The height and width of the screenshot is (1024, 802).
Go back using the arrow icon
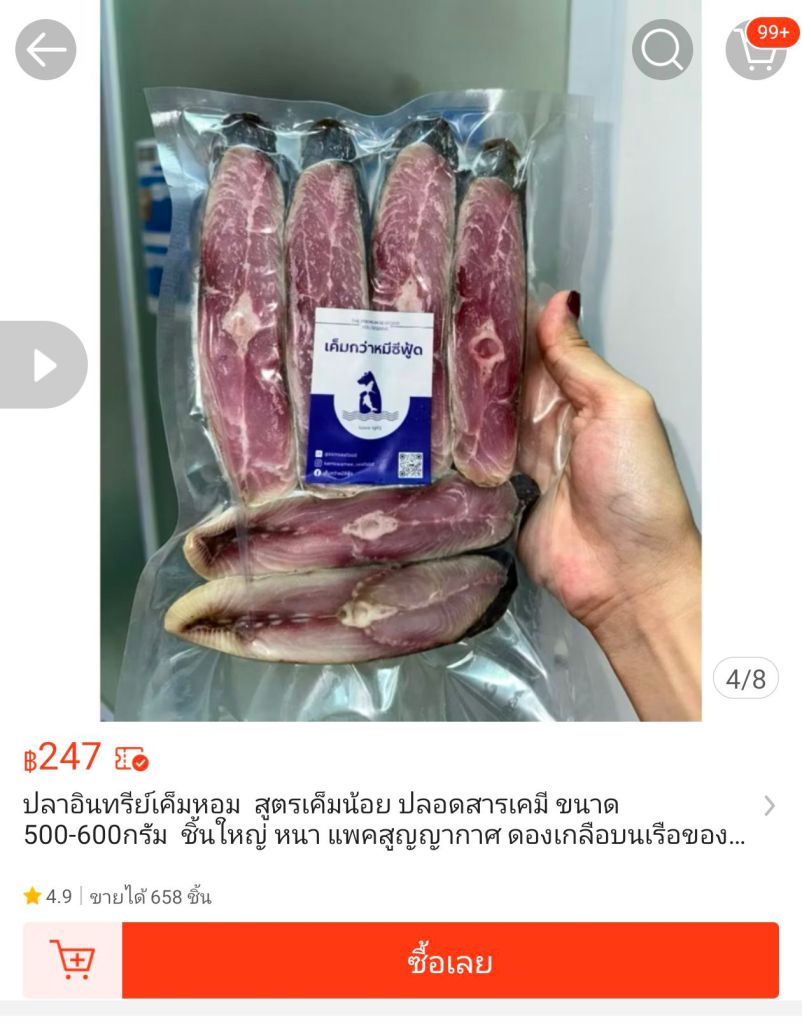(46, 50)
